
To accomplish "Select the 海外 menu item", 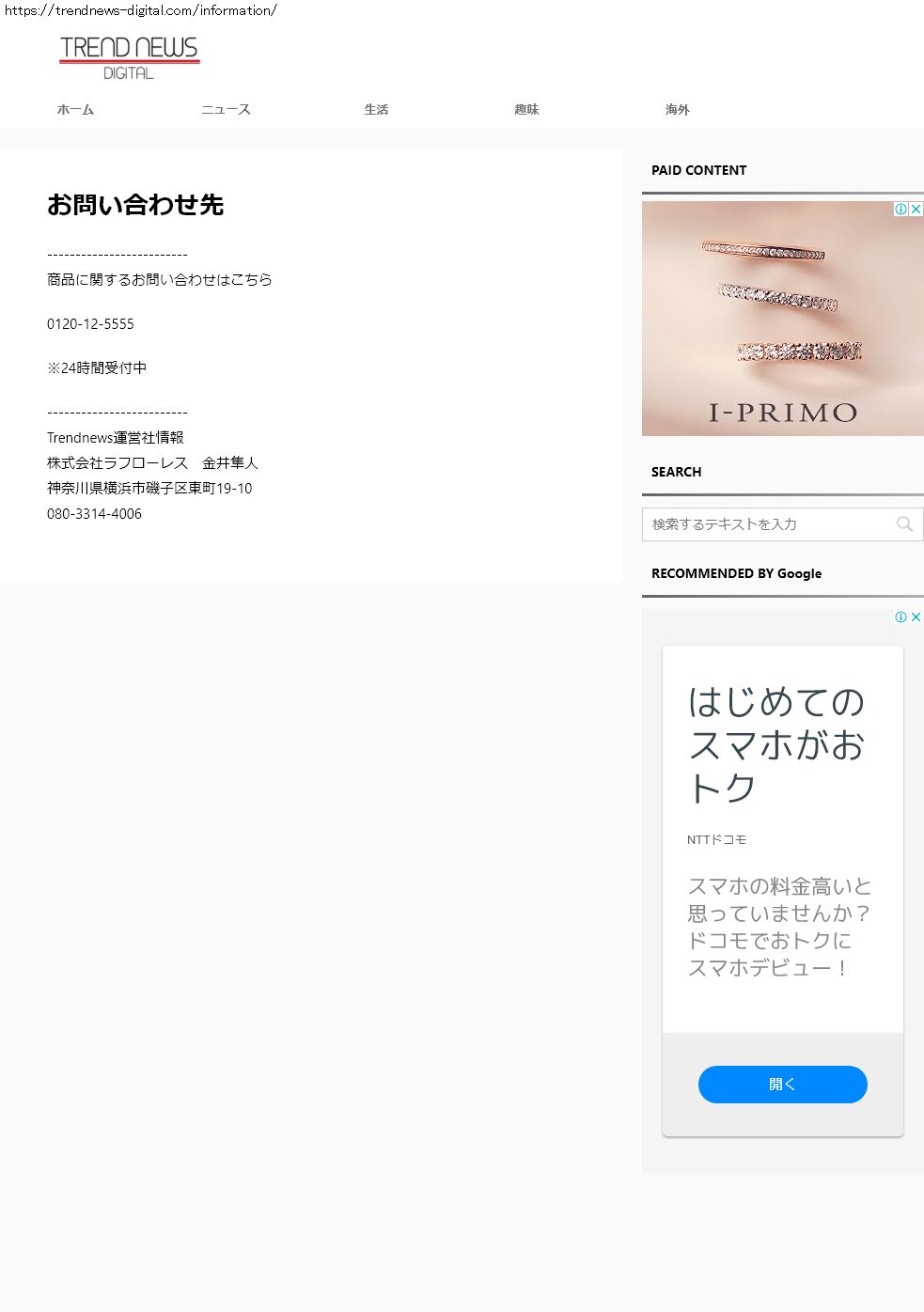I will [x=677, y=110].
